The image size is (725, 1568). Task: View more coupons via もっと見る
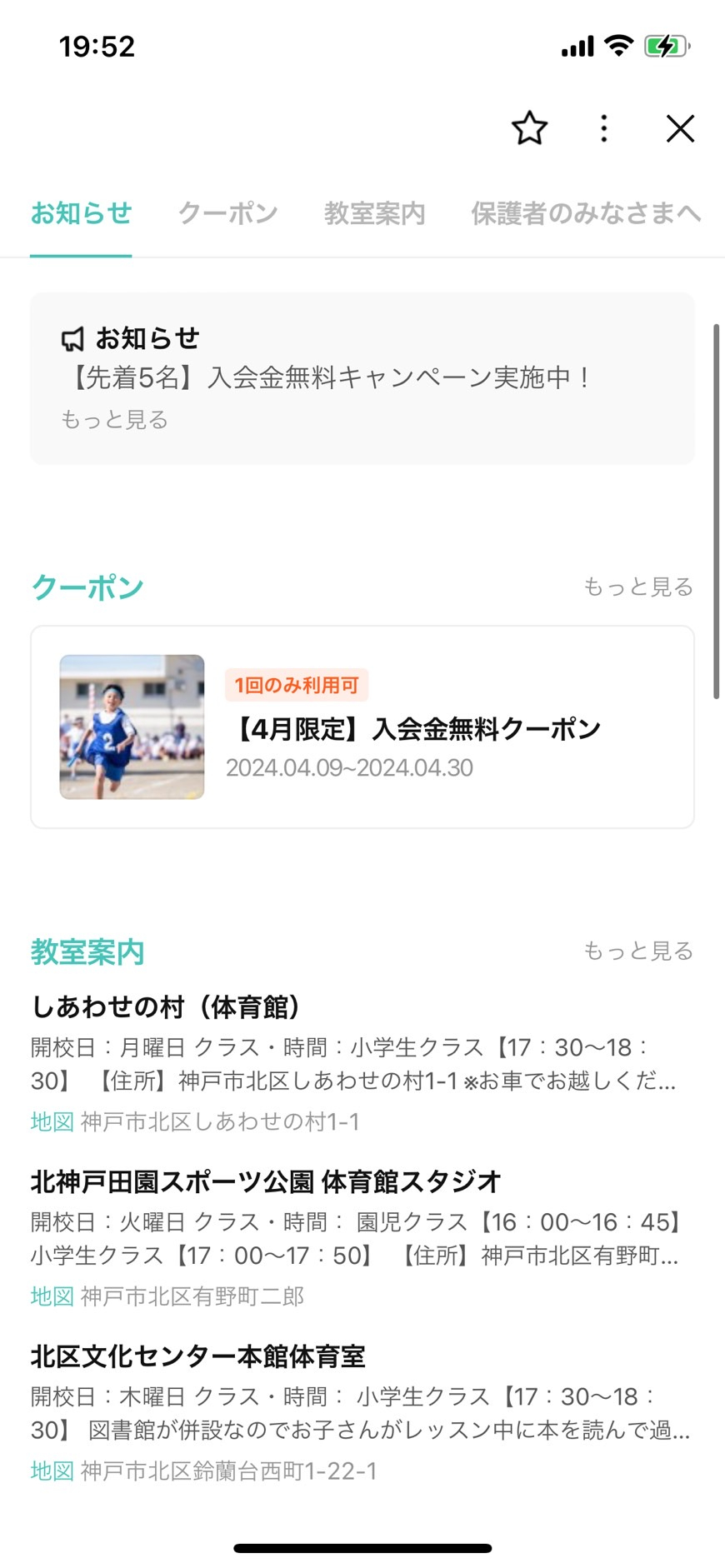tap(638, 587)
